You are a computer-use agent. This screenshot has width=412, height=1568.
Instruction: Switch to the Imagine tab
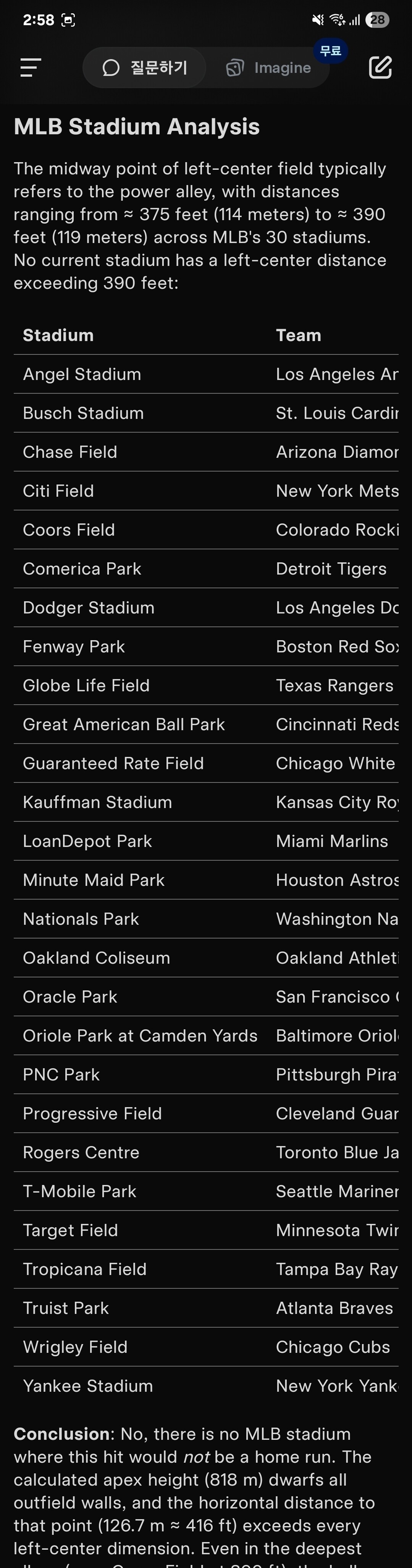(268, 68)
